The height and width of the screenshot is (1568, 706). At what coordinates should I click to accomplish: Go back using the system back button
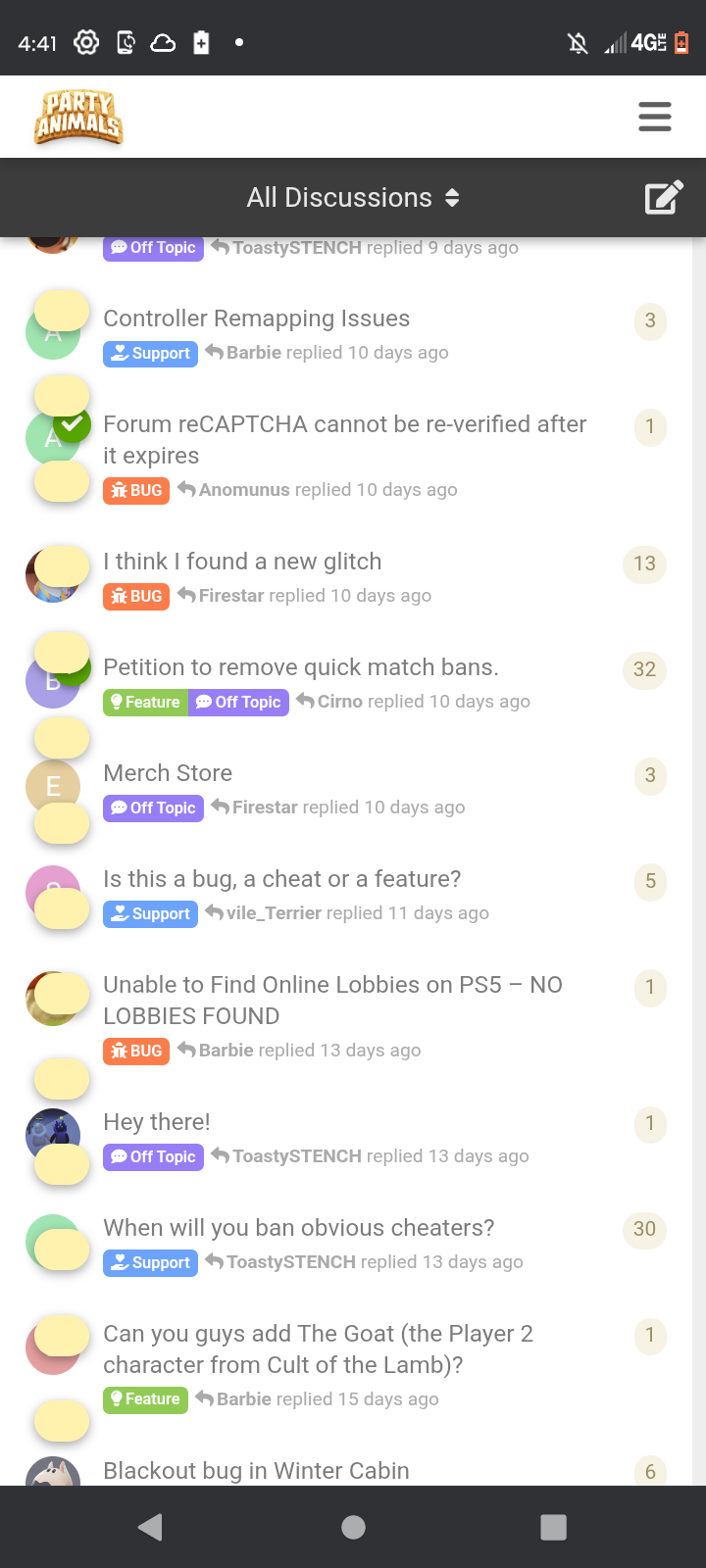(x=150, y=1527)
